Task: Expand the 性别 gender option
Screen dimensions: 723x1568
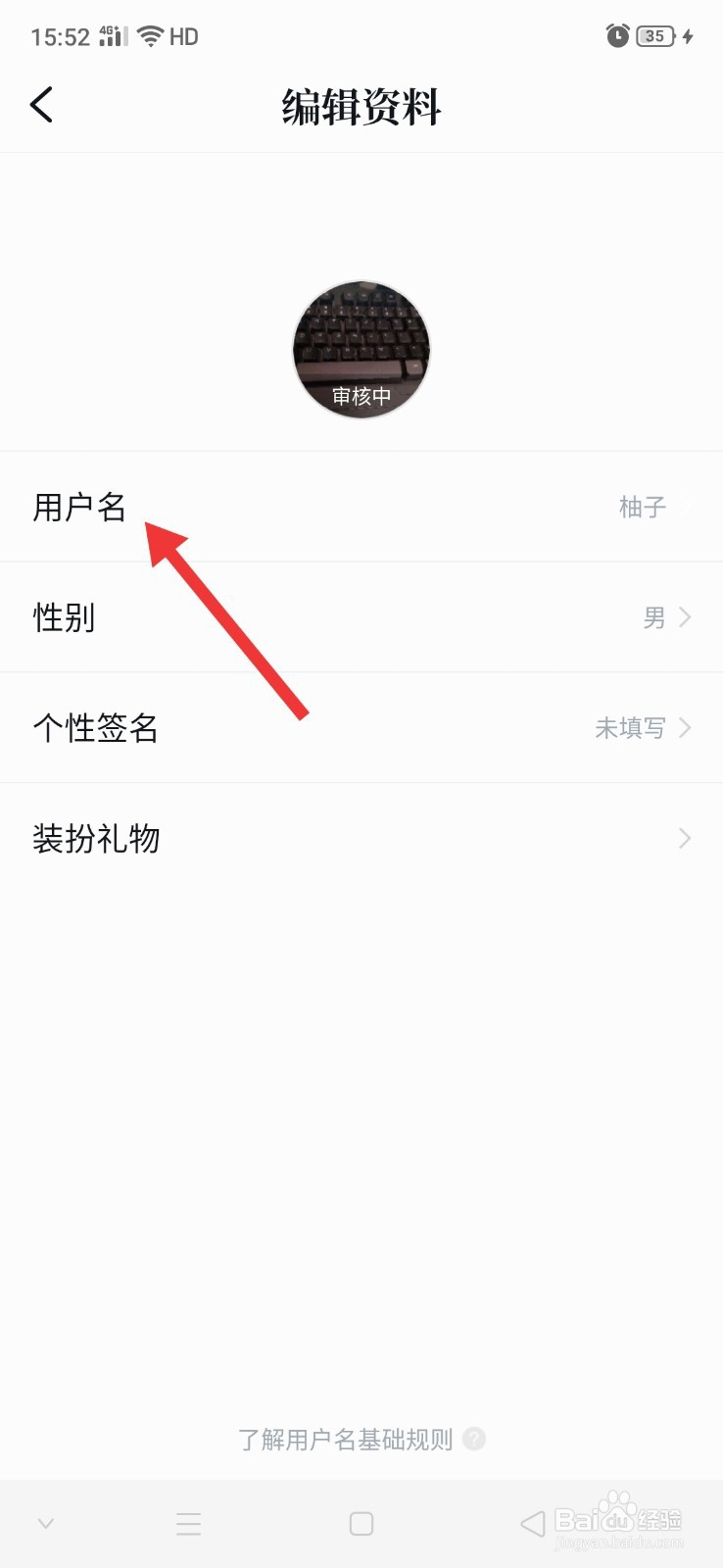Action: (x=361, y=617)
